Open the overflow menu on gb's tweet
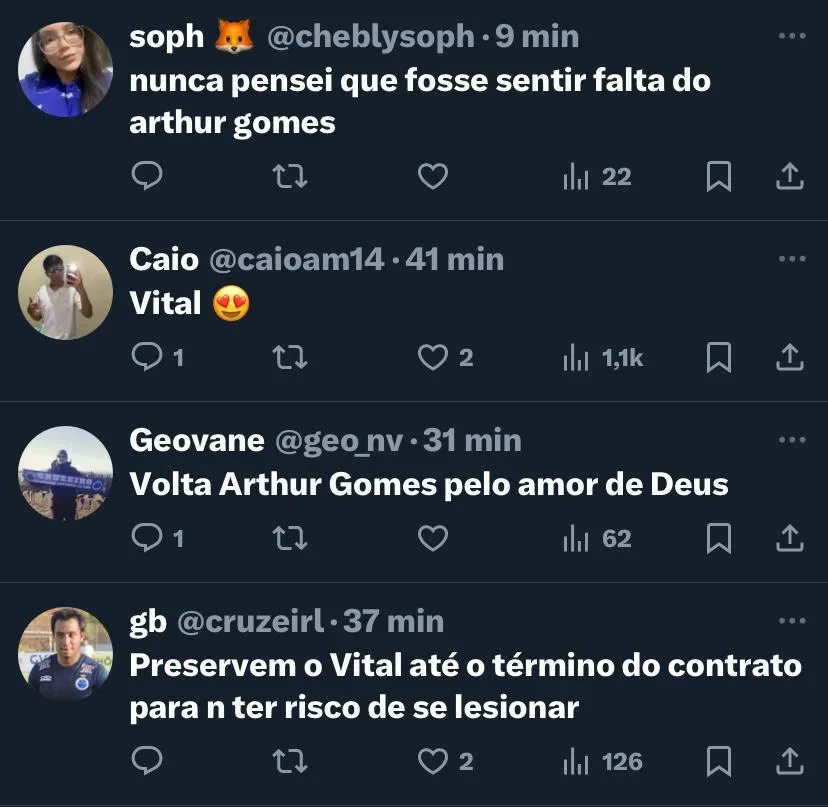Screen dimensions: 828x807 click(791, 621)
